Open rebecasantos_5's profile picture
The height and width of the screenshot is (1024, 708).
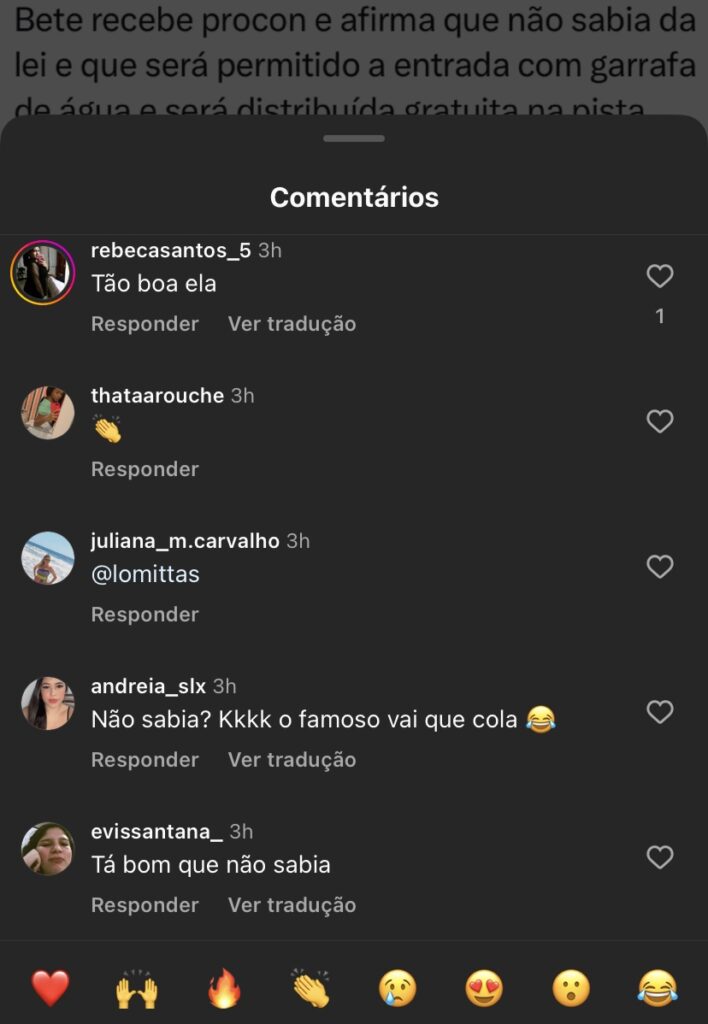coord(43,272)
